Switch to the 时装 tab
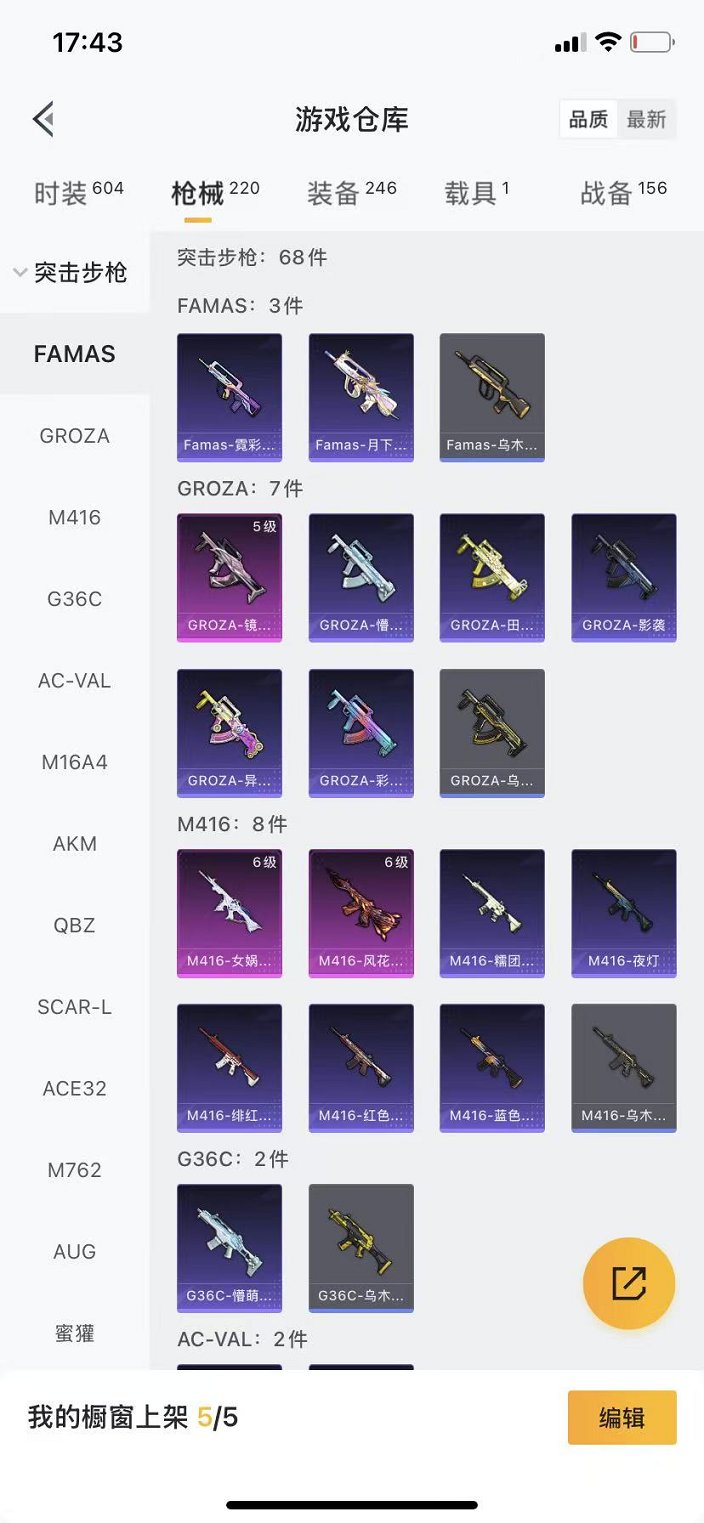Screen dimensions: 704x1523 click(78, 192)
